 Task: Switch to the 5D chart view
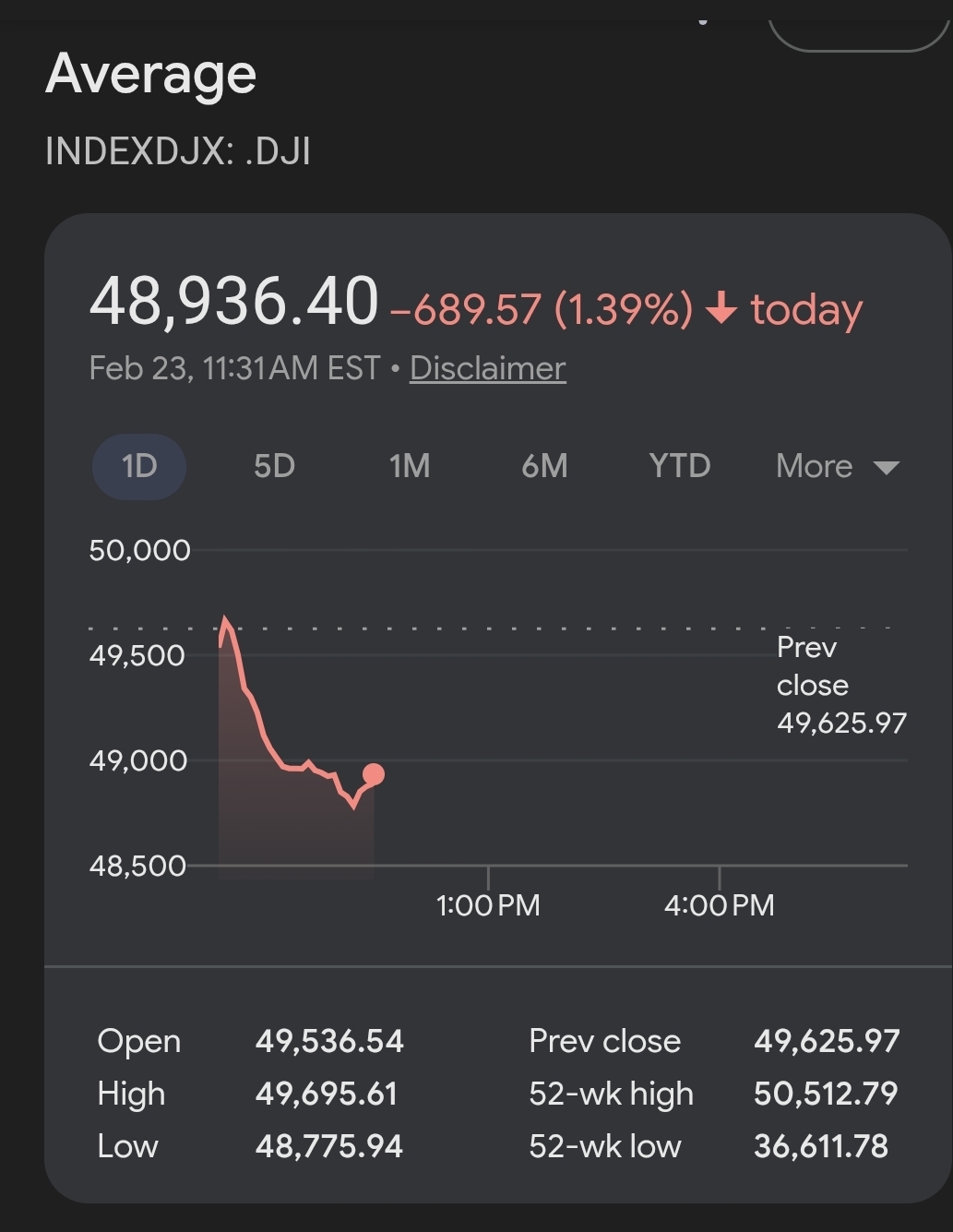tap(272, 466)
